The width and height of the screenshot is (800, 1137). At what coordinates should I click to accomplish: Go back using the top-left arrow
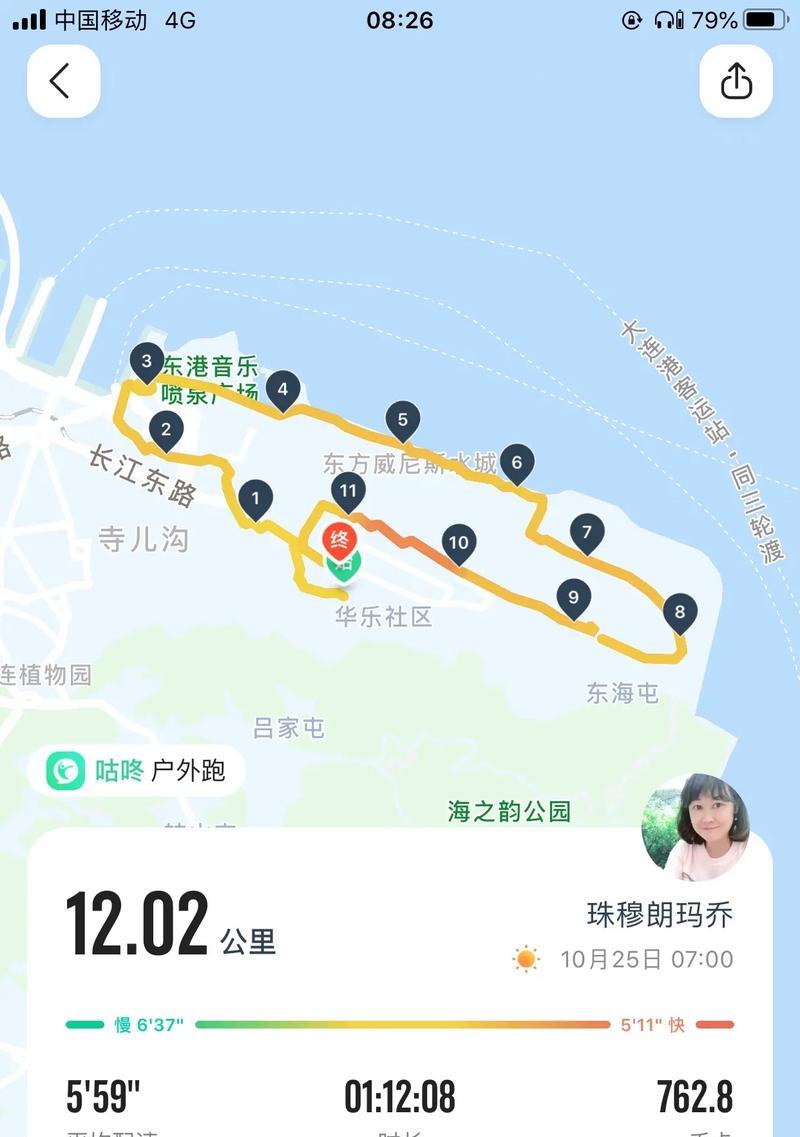coord(63,81)
